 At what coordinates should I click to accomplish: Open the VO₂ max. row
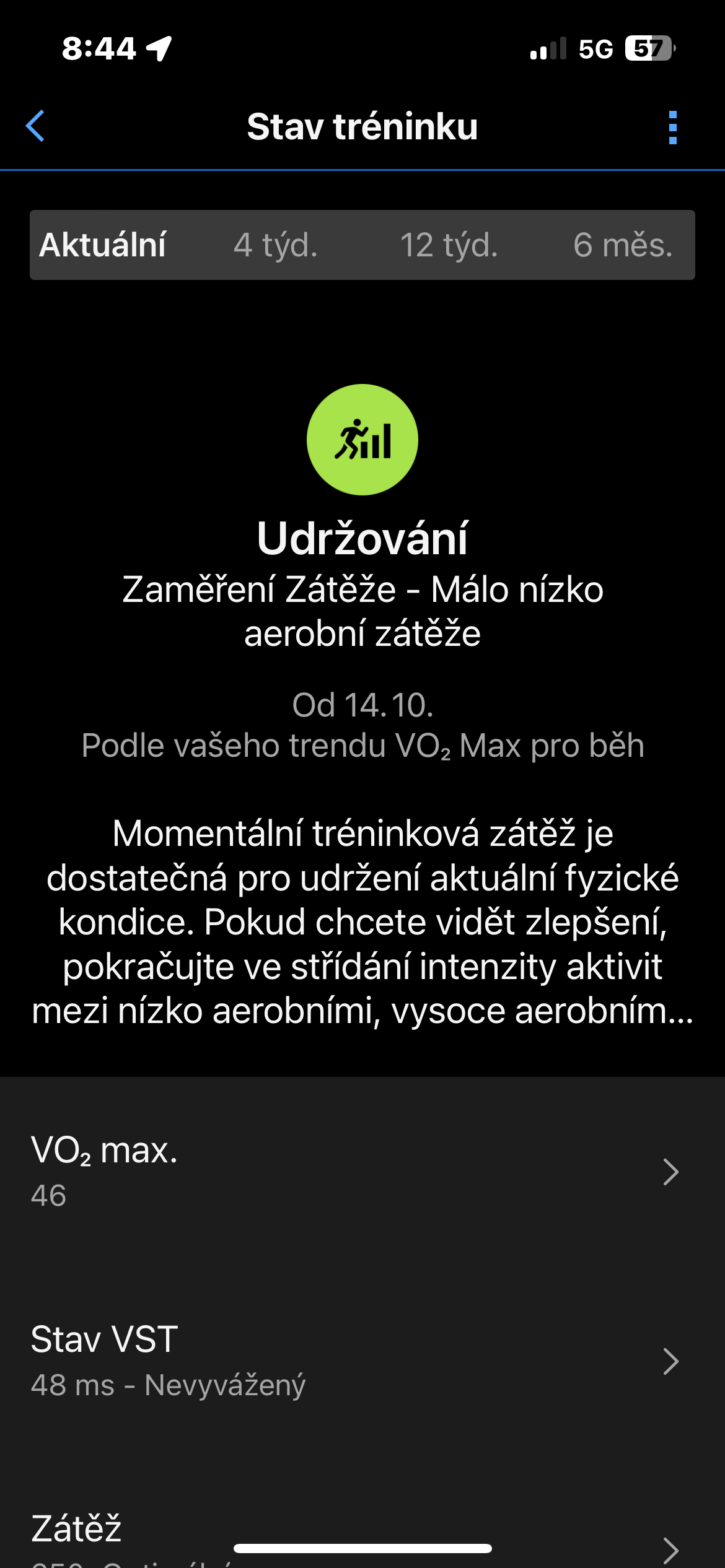click(362, 1172)
